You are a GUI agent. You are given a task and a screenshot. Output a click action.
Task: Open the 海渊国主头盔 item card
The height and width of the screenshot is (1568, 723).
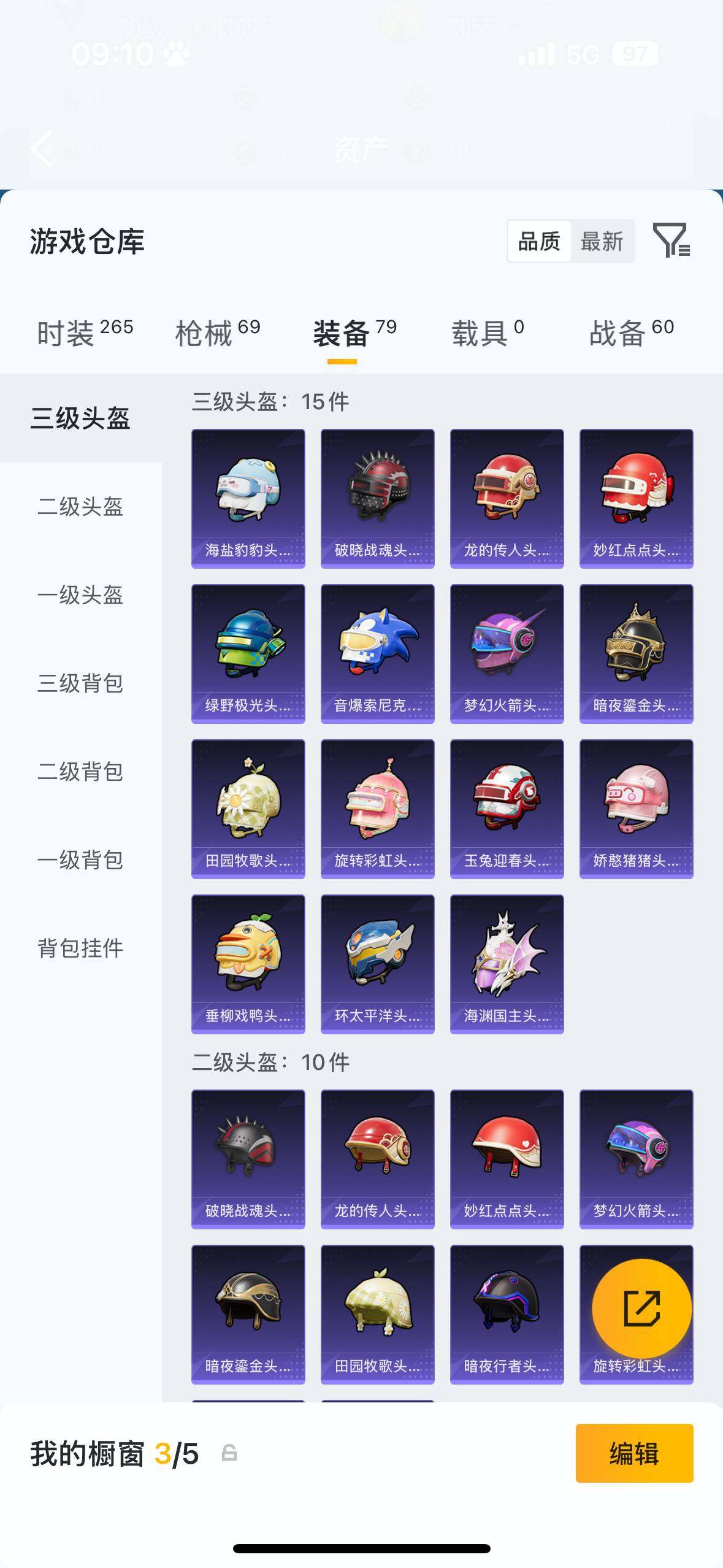point(507,963)
